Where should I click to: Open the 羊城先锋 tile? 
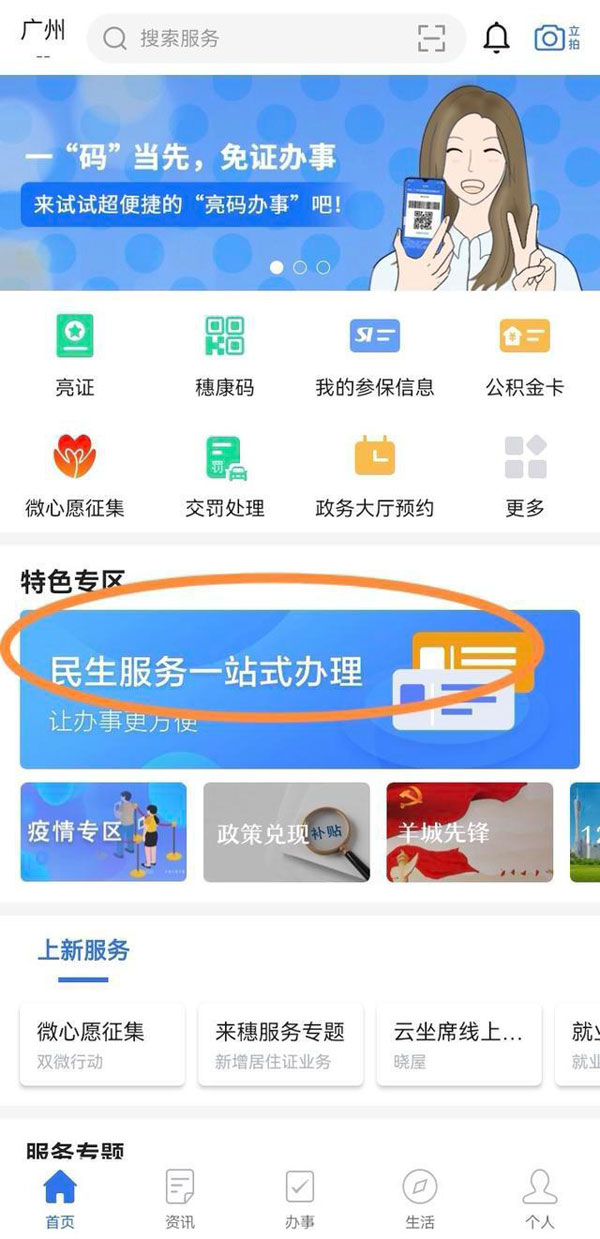469,832
